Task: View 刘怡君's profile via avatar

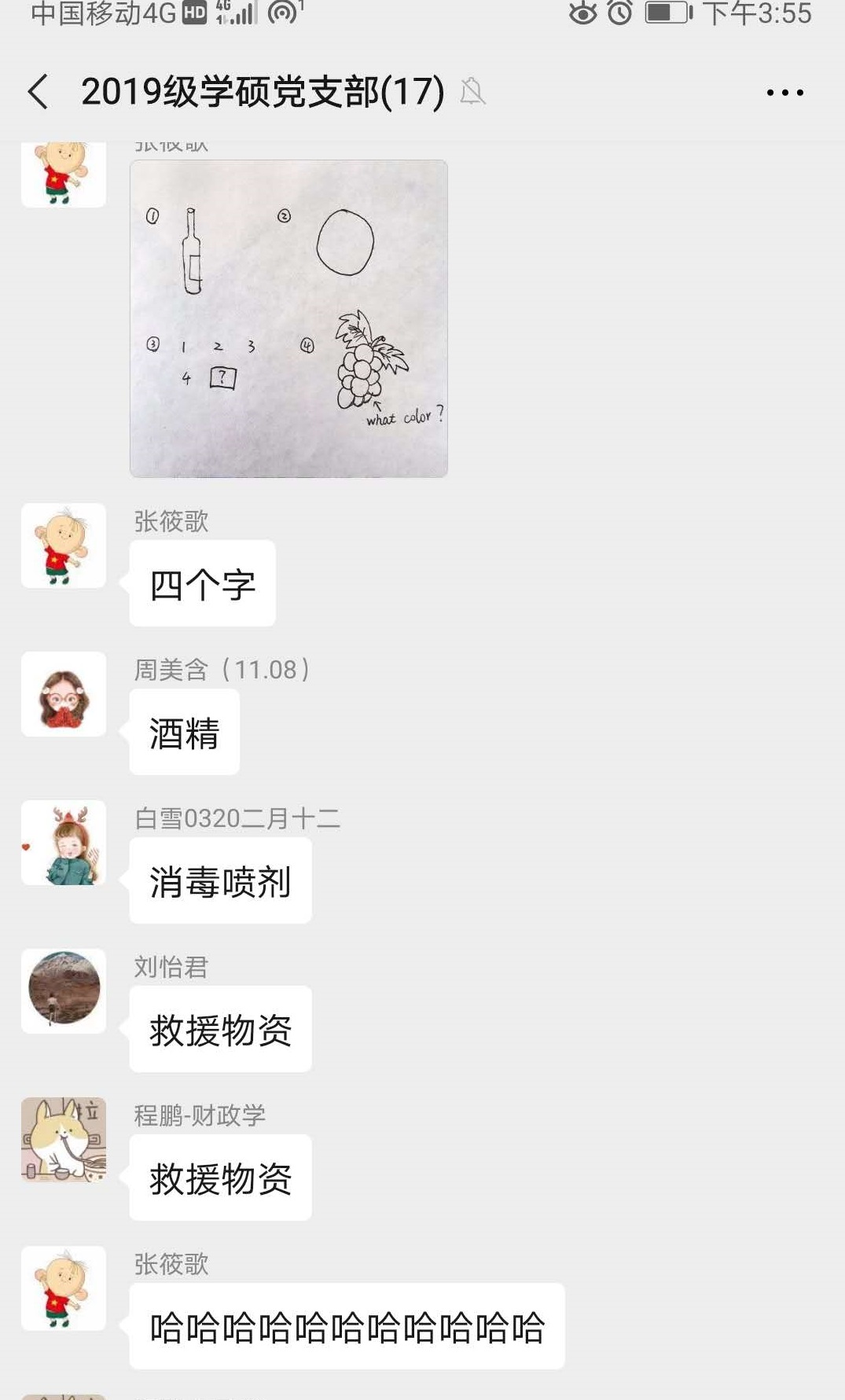Action: tap(64, 991)
